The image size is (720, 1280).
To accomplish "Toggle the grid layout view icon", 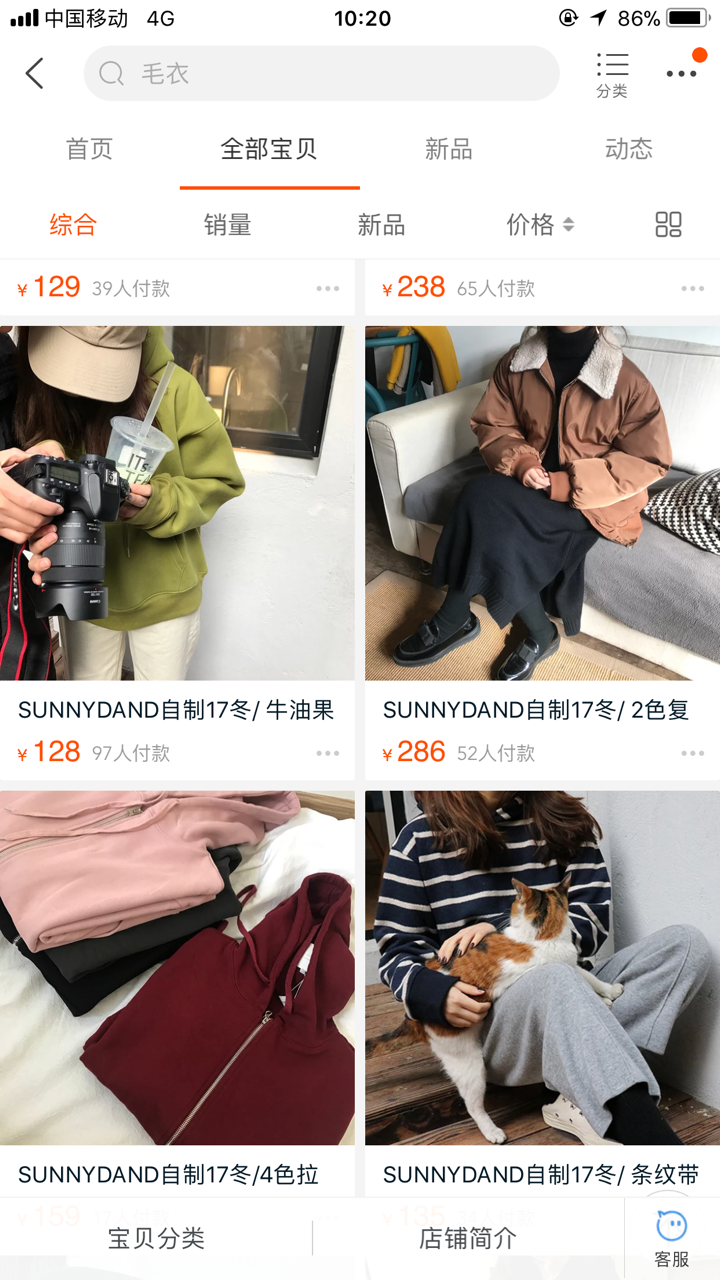I will [668, 225].
